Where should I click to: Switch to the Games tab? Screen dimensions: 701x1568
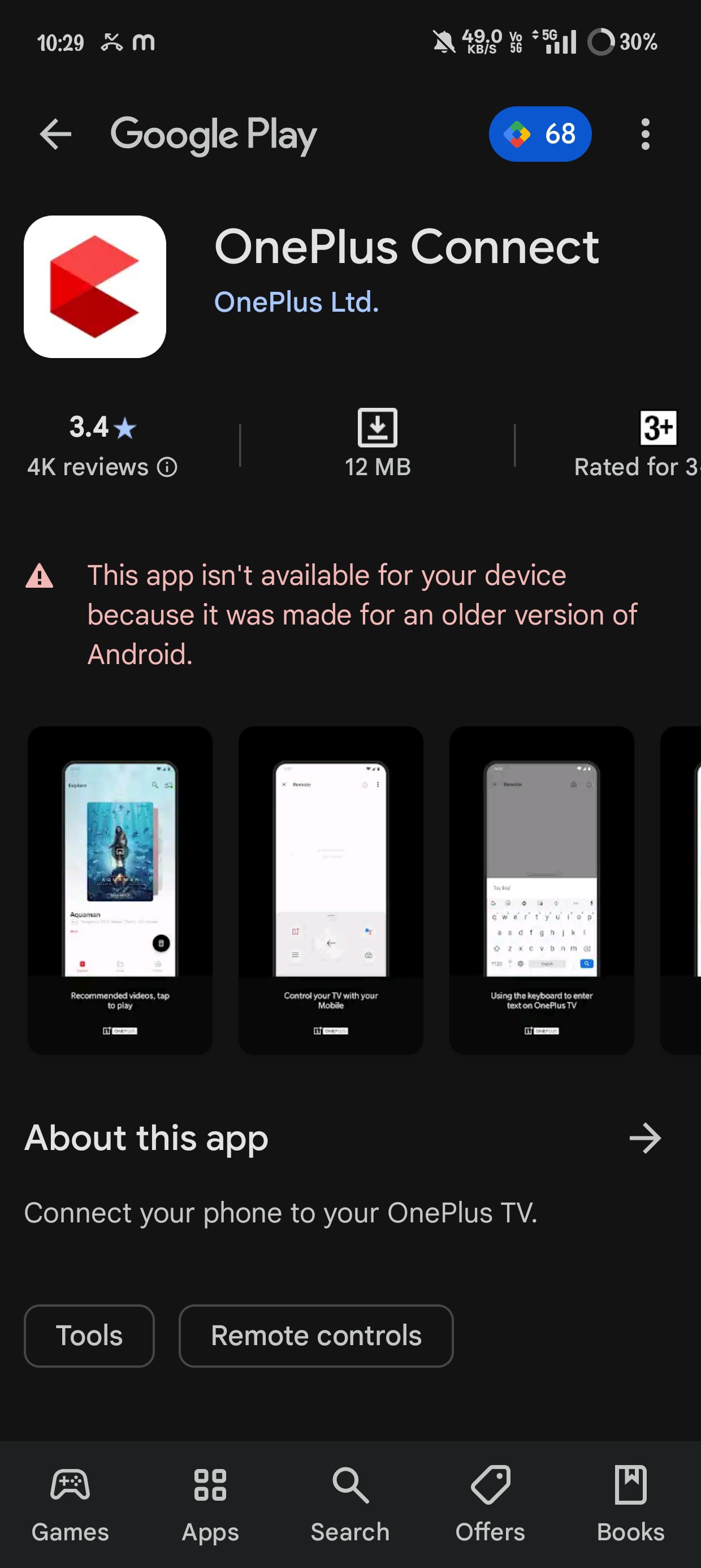[x=70, y=1505]
